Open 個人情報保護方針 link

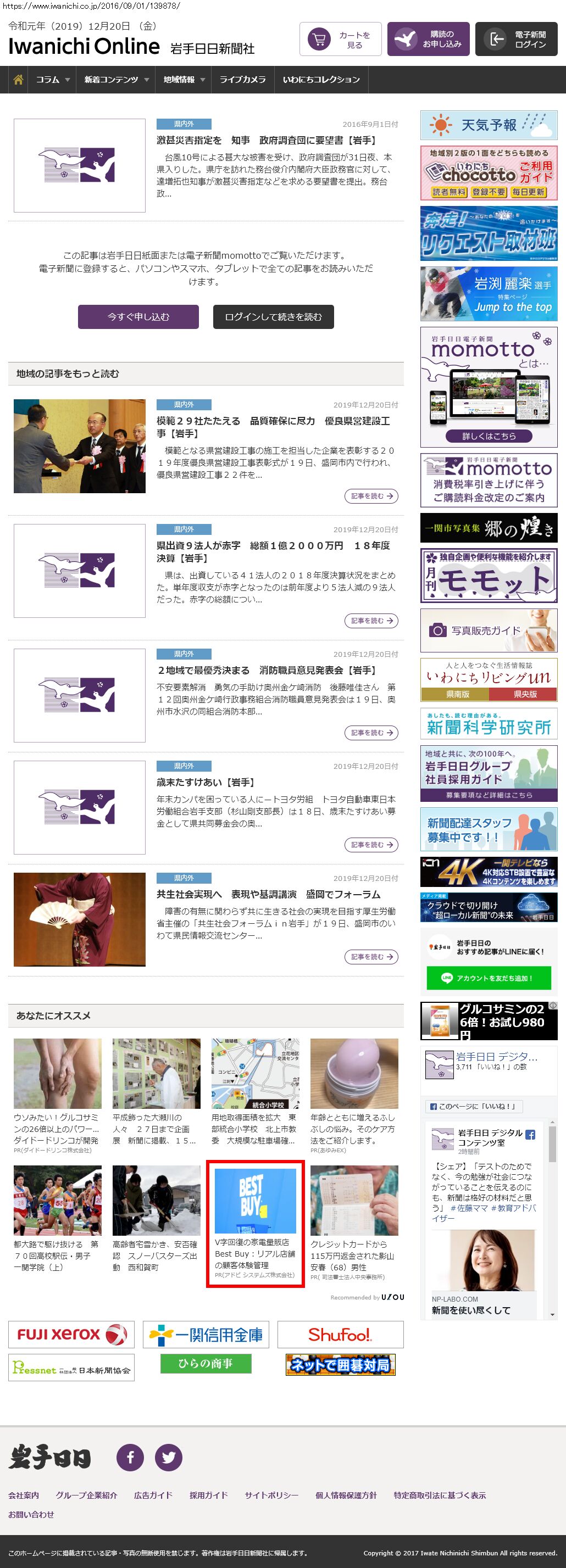click(x=346, y=1495)
